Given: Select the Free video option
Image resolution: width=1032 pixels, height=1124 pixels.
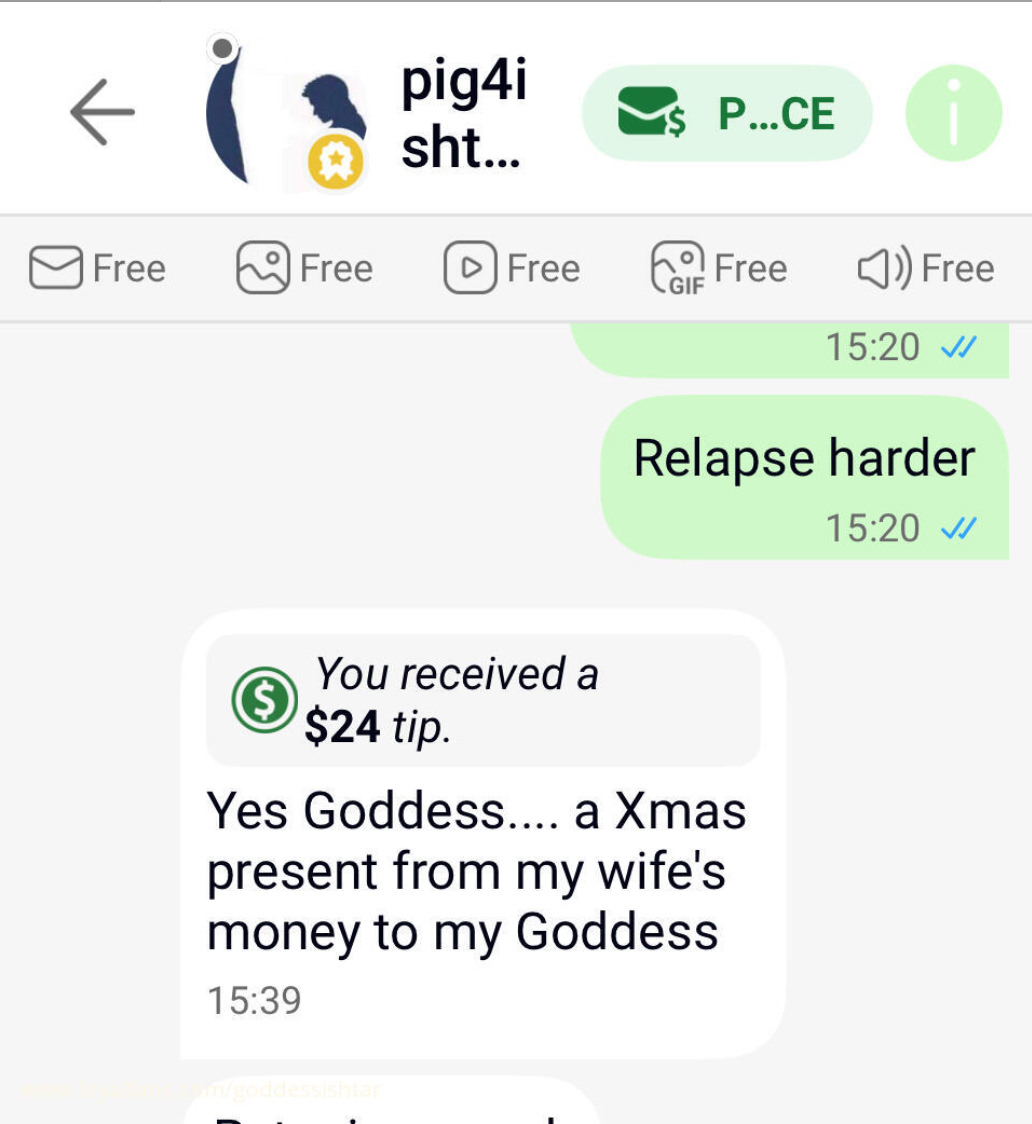Looking at the screenshot, I should point(511,268).
